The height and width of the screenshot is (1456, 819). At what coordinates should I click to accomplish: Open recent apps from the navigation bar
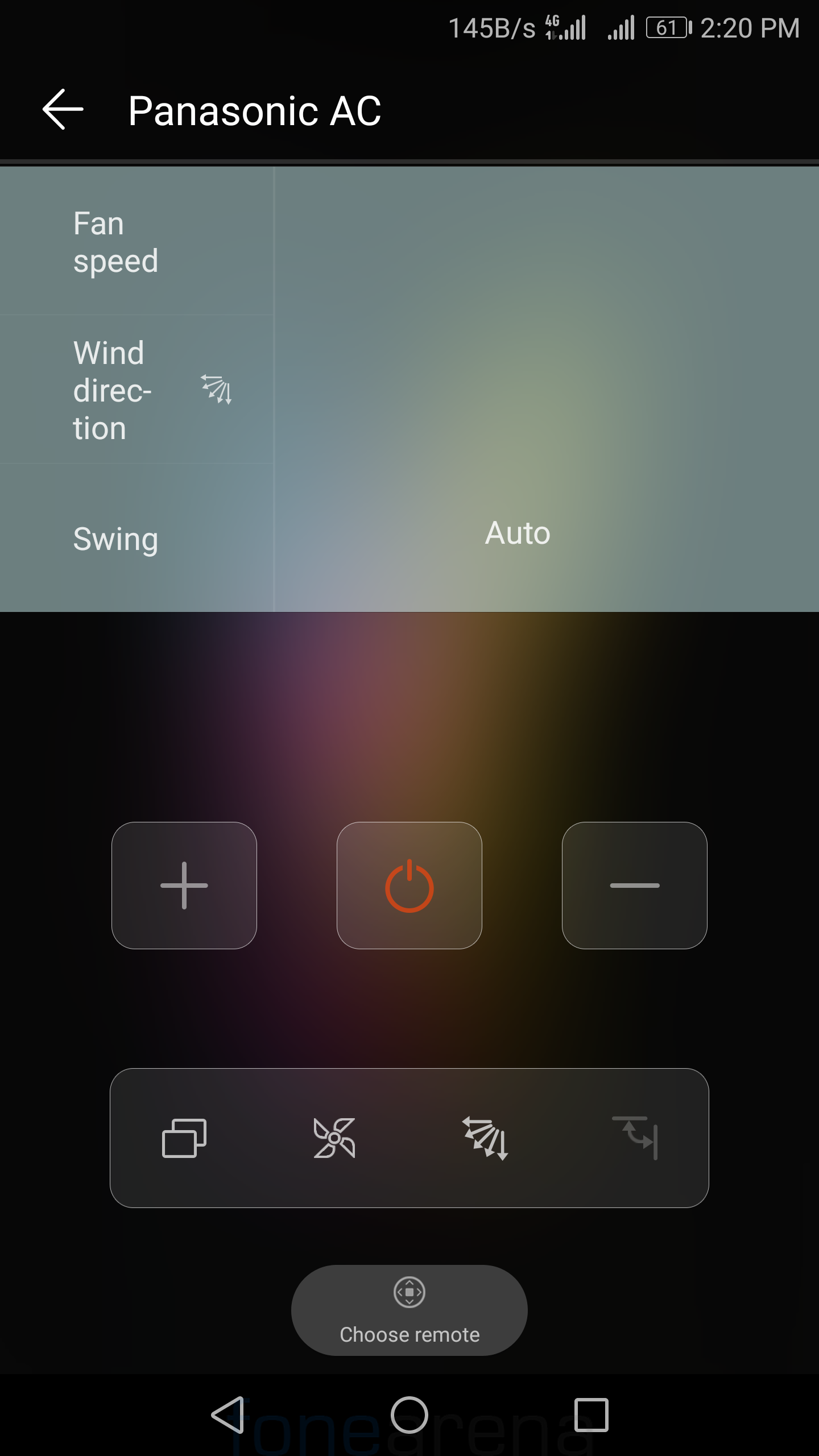pyautogui.click(x=591, y=1414)
